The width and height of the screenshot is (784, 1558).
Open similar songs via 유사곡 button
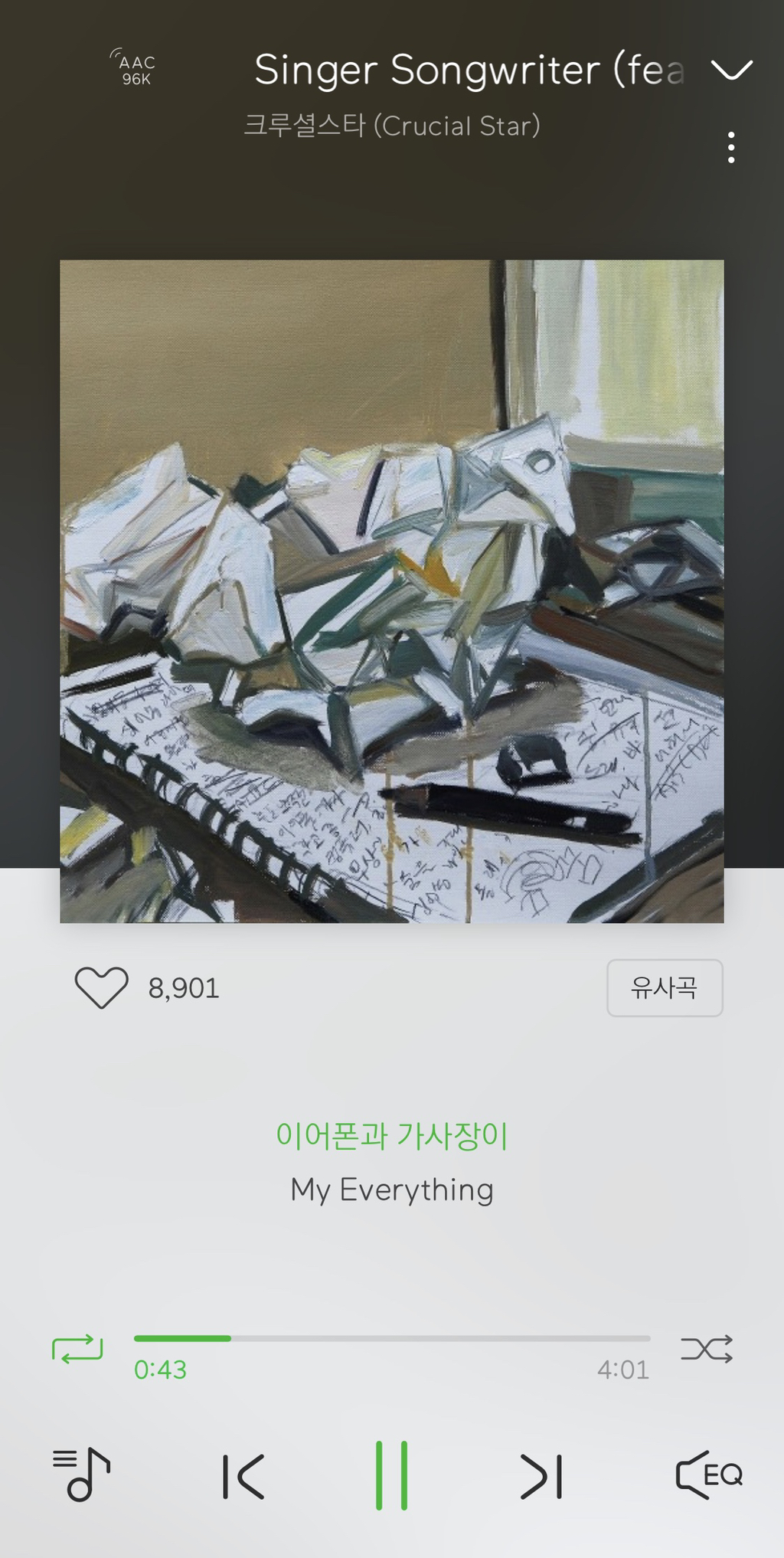[664, 987]
